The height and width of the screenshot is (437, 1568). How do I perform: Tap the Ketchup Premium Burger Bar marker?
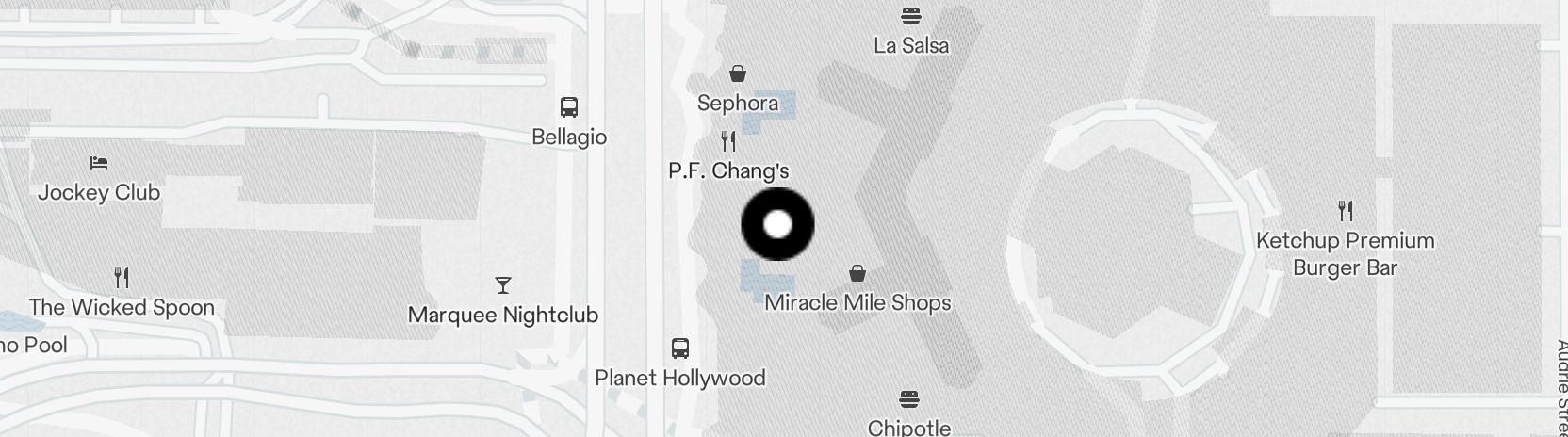pyautogui.click(x=1346, y=210)
